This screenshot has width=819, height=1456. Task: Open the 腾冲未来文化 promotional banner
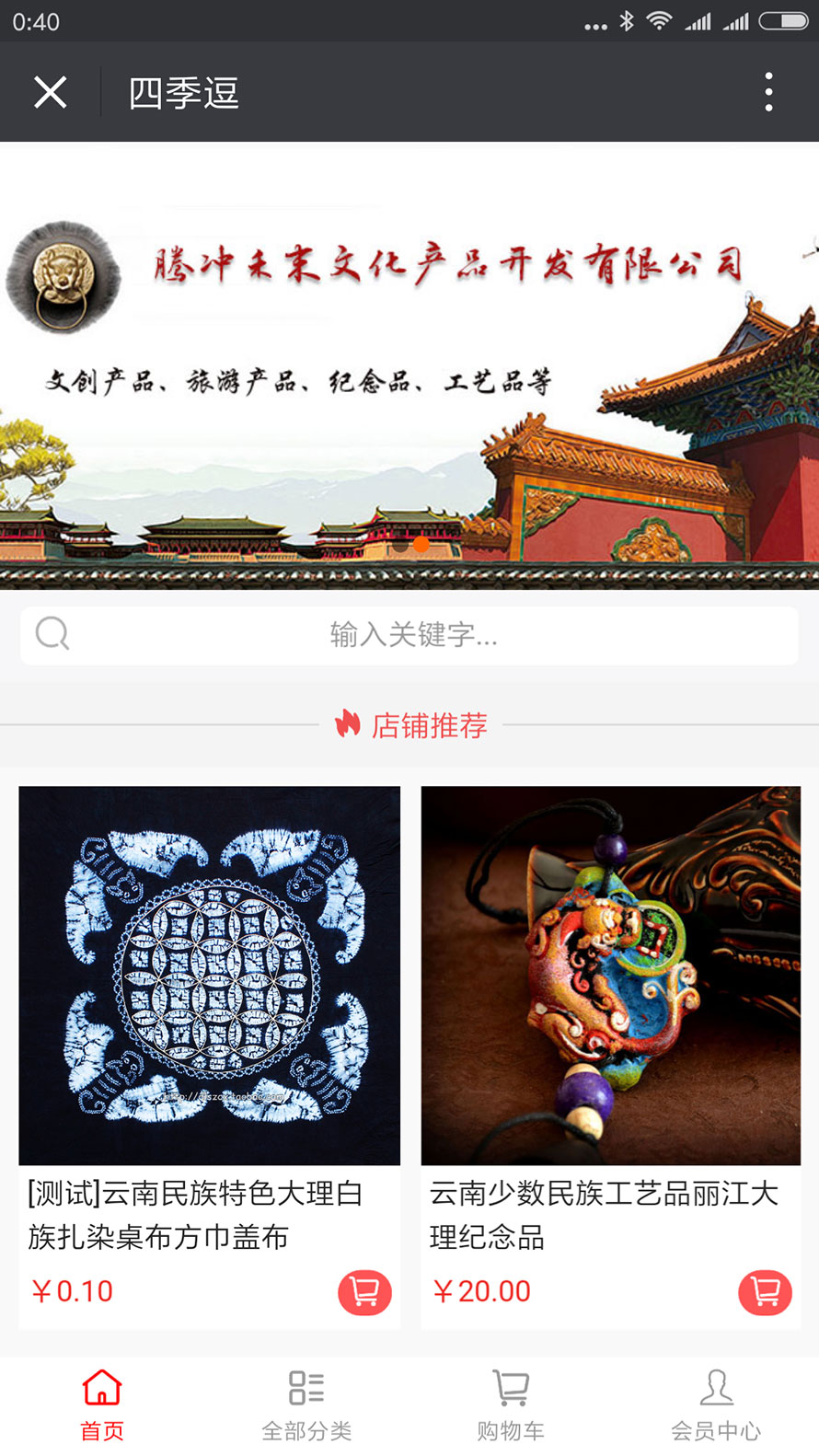point(409,368)
